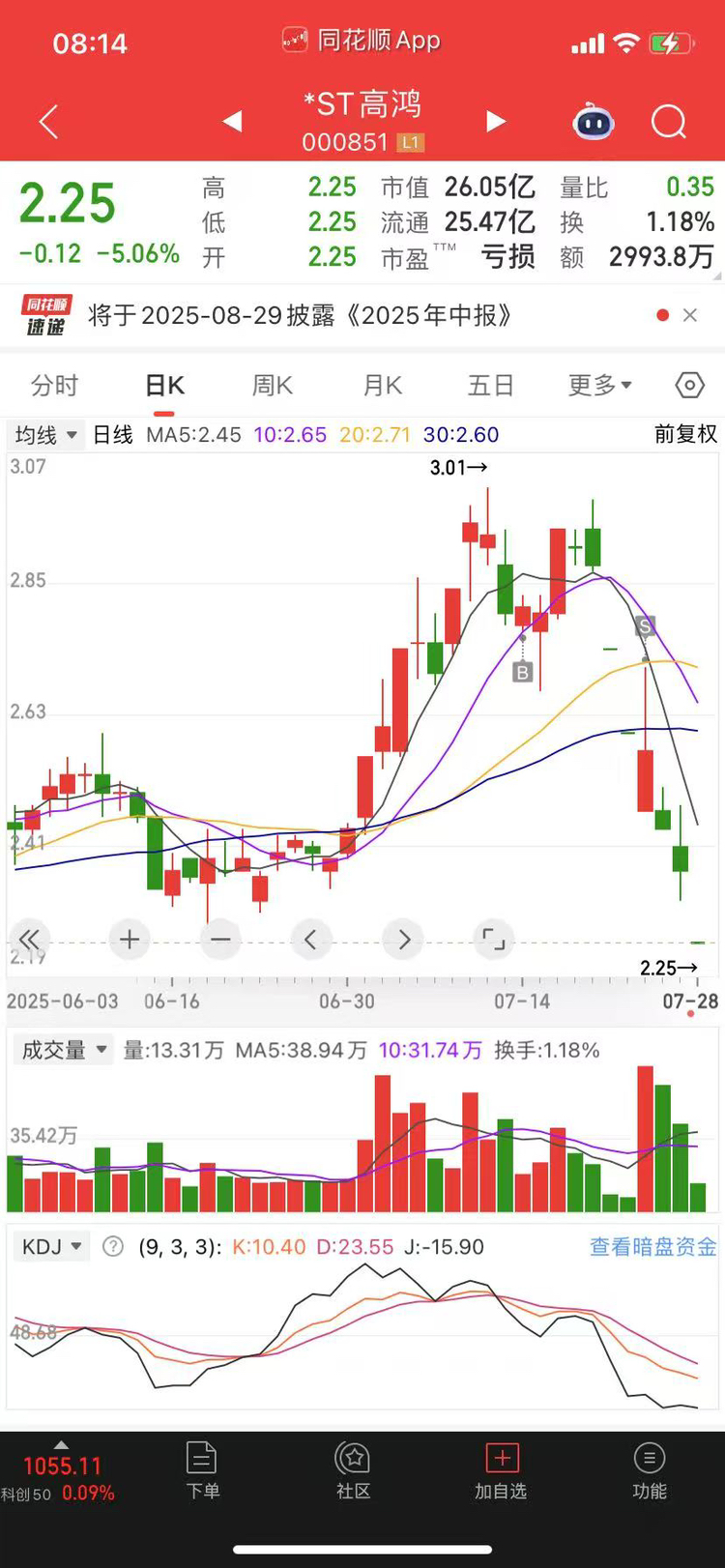Go back using the top-left arrow
725x1568 pixels.
48,122
